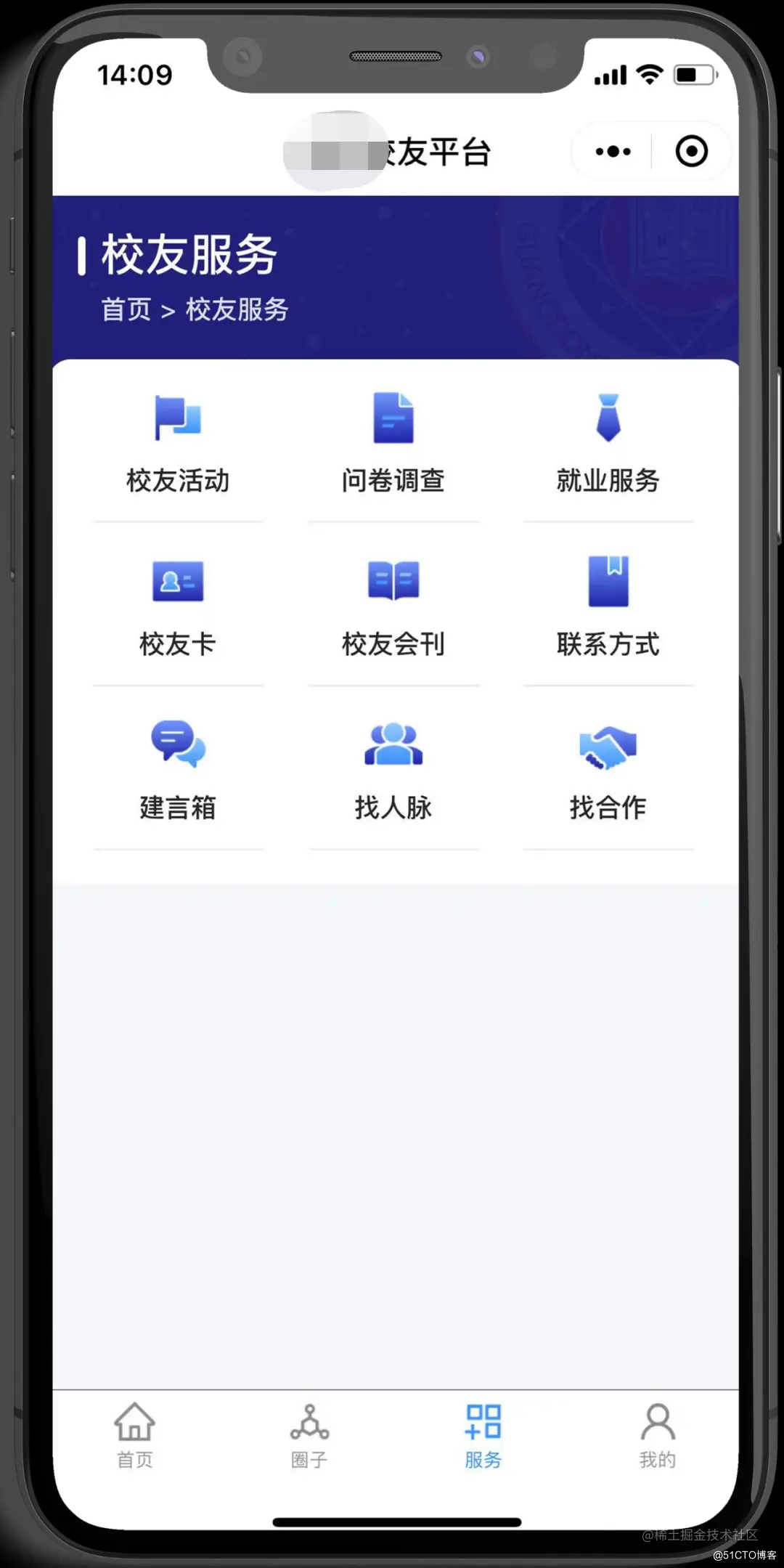Open 联系方式 contact information
The image size is (784, 1568).
608,608
